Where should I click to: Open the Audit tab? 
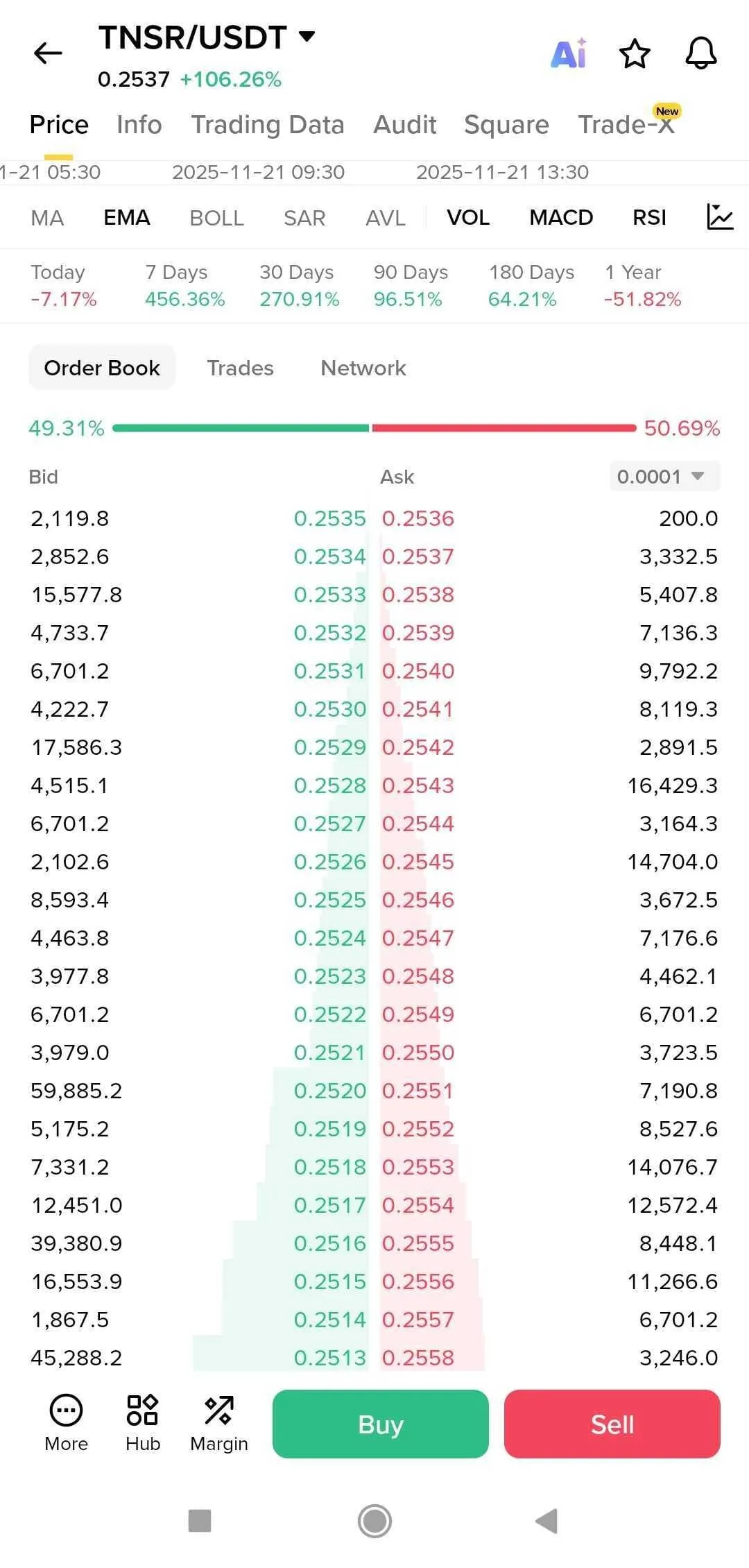(405, 125)
